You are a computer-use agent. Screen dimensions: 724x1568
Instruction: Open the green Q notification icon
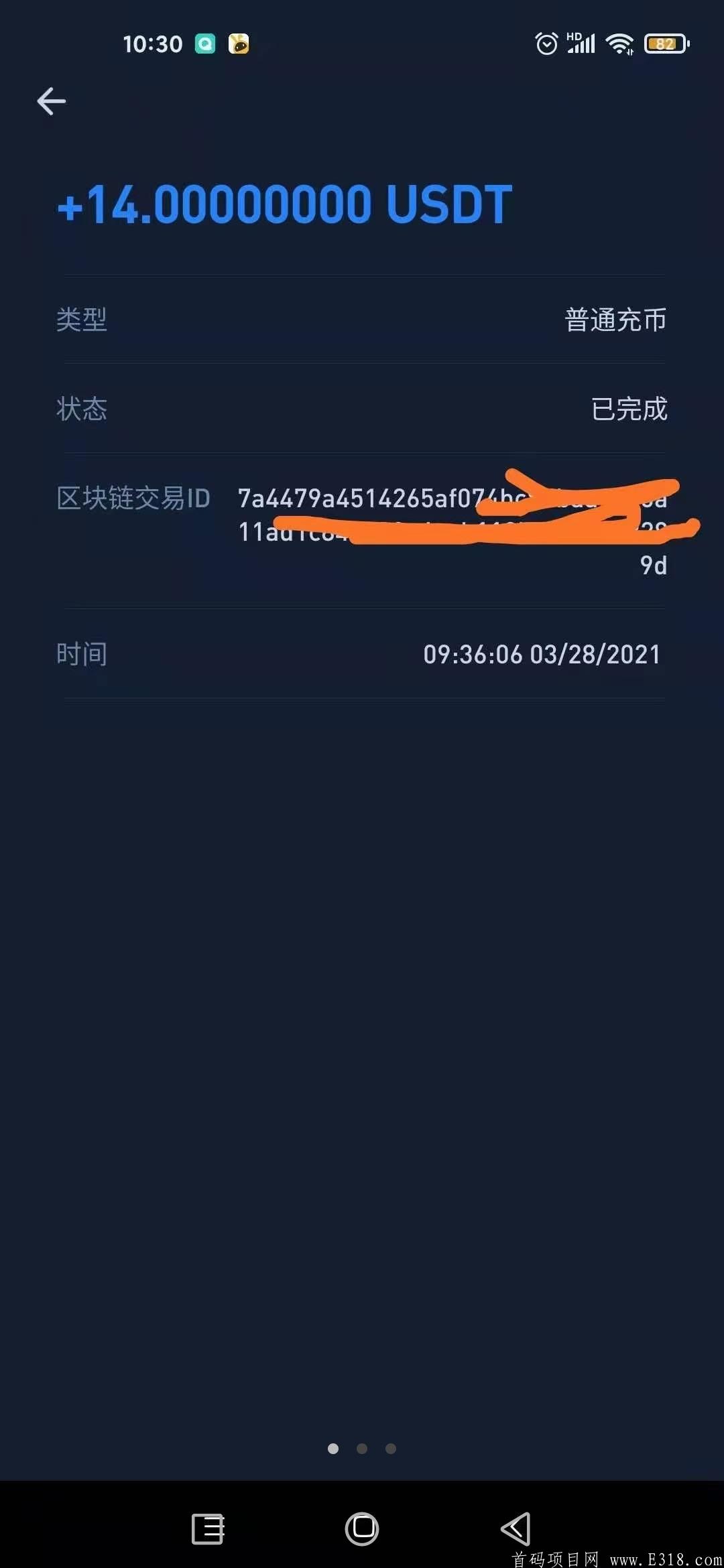click(x=205, y=43)
